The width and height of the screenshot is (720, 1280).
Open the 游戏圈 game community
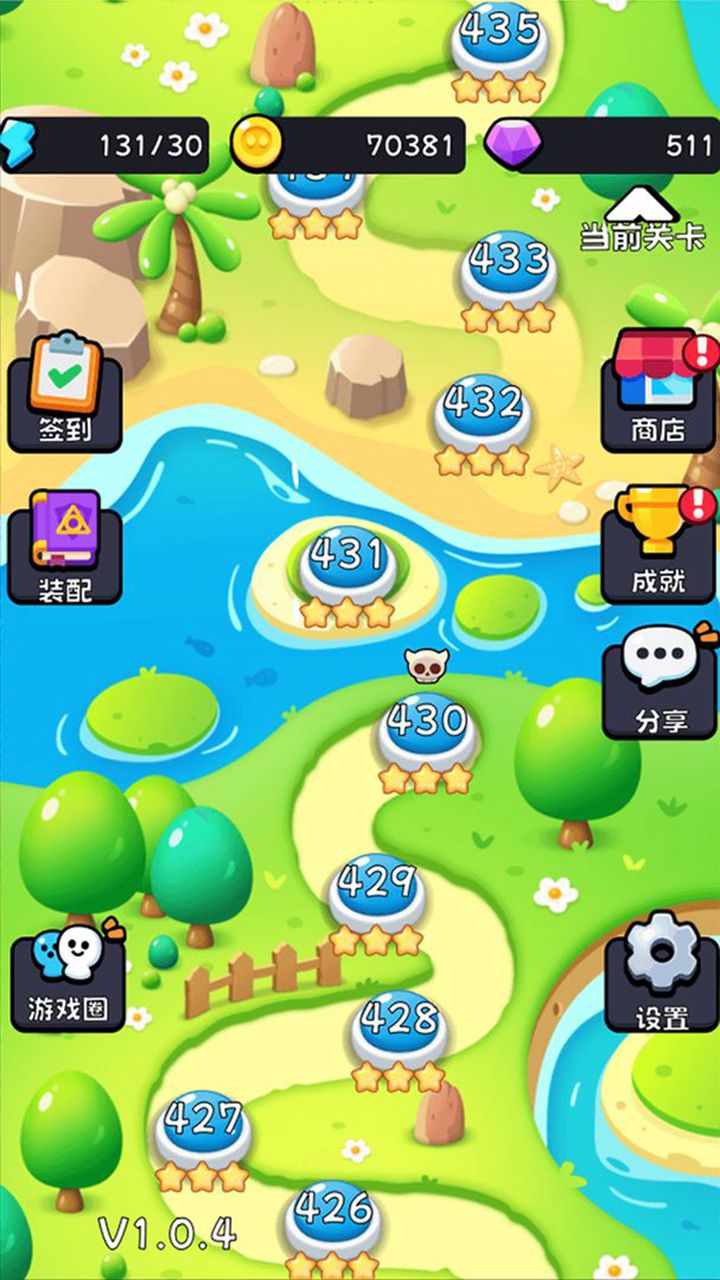point(68,979)
